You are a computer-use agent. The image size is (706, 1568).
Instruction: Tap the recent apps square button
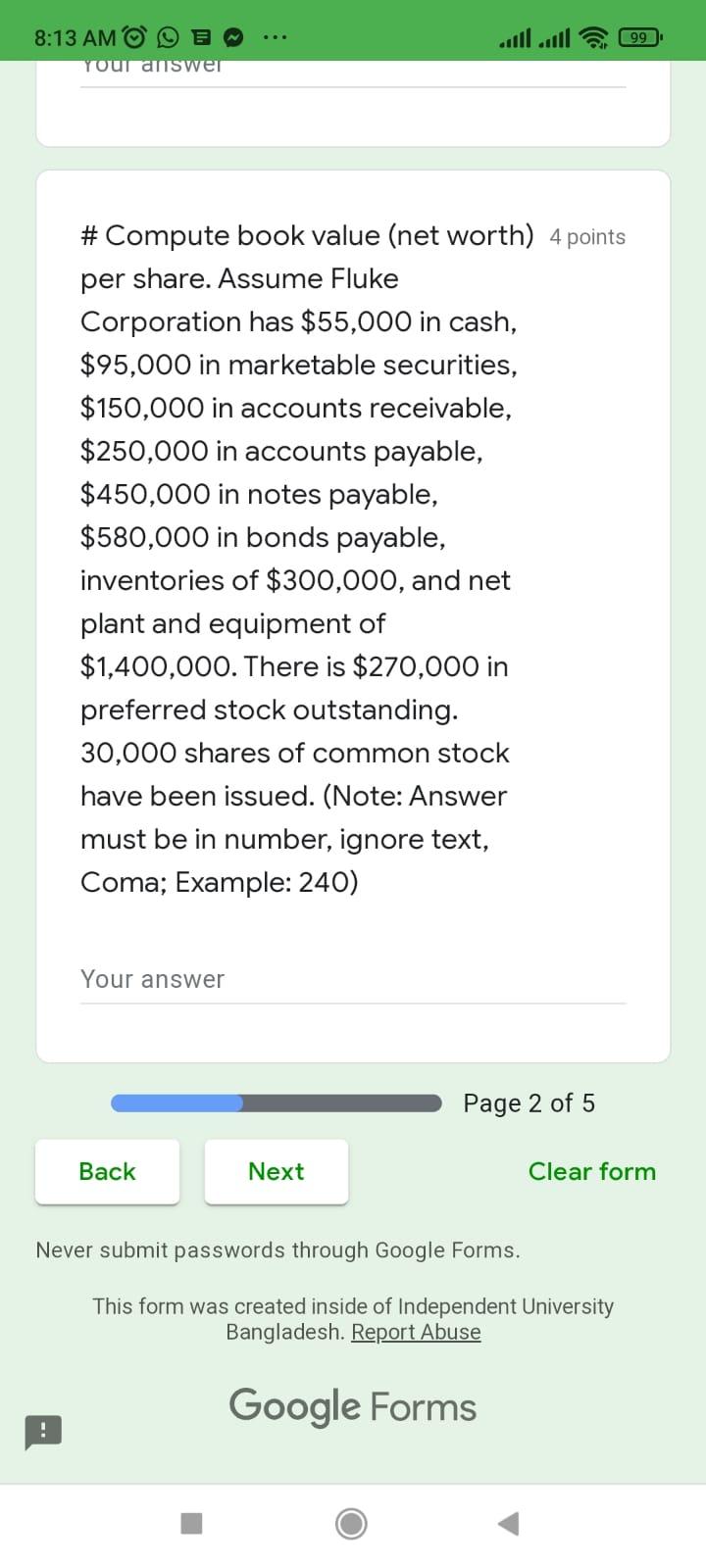(190, 1523)
